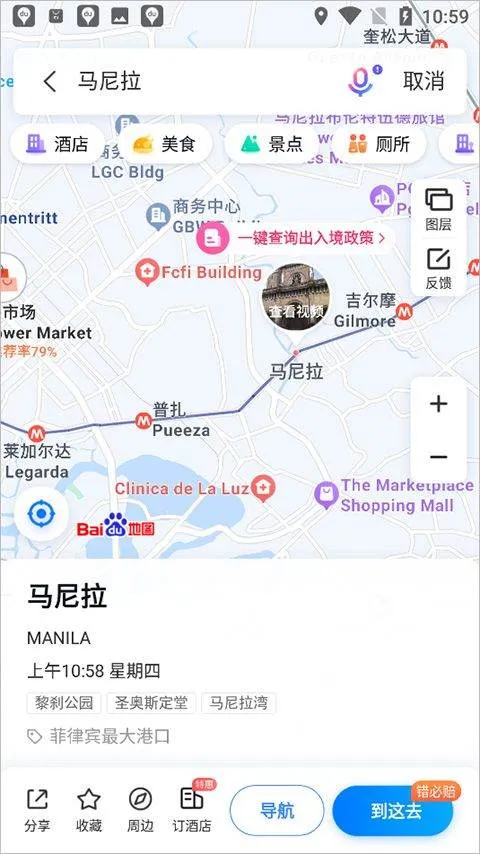This screenshot has width=480, height=854.
Task: Open the 一键查询出入境政策 banner
Action: (294, 238)
